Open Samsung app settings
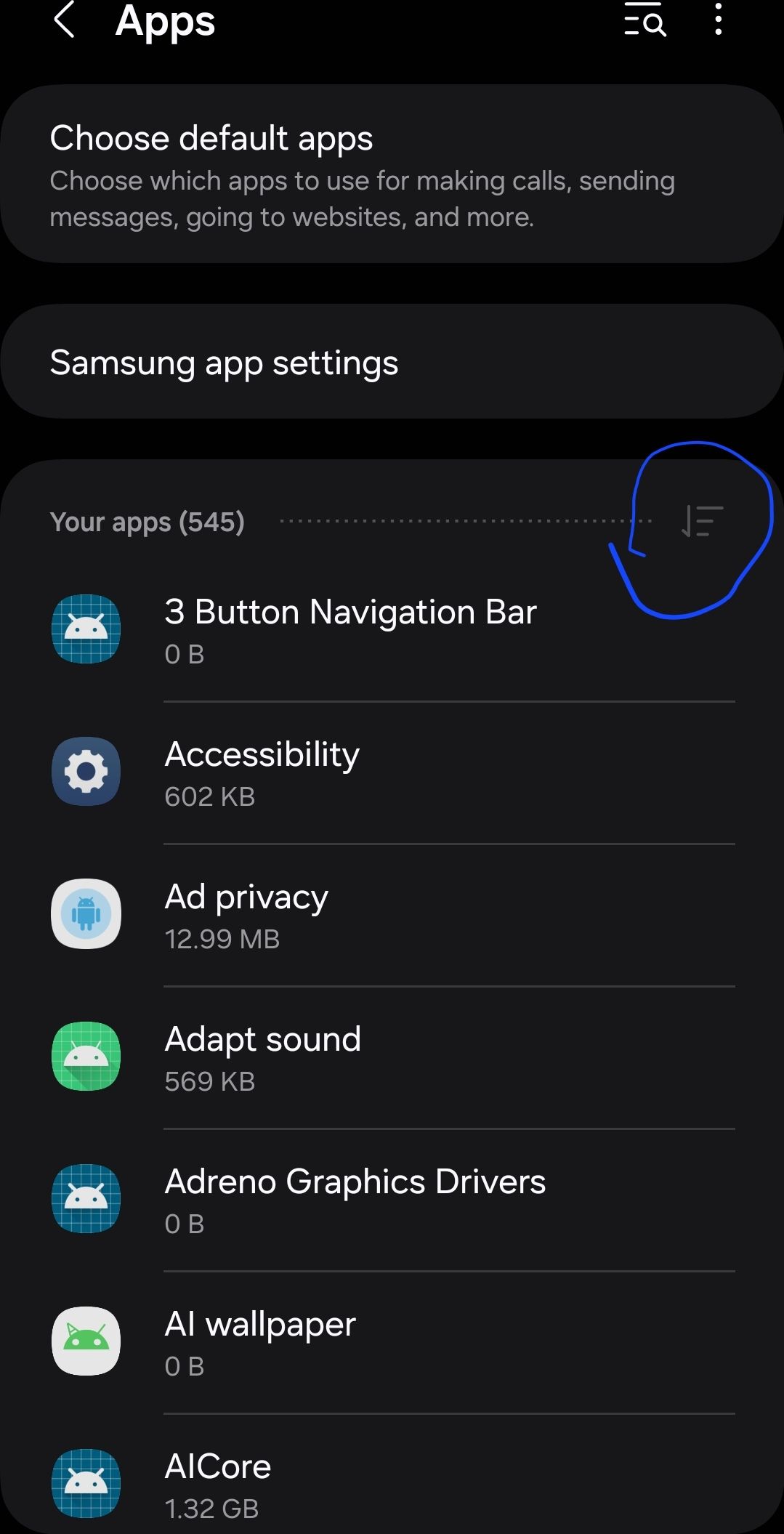This screenshot has width=784, height=1534. coord(392,361)
